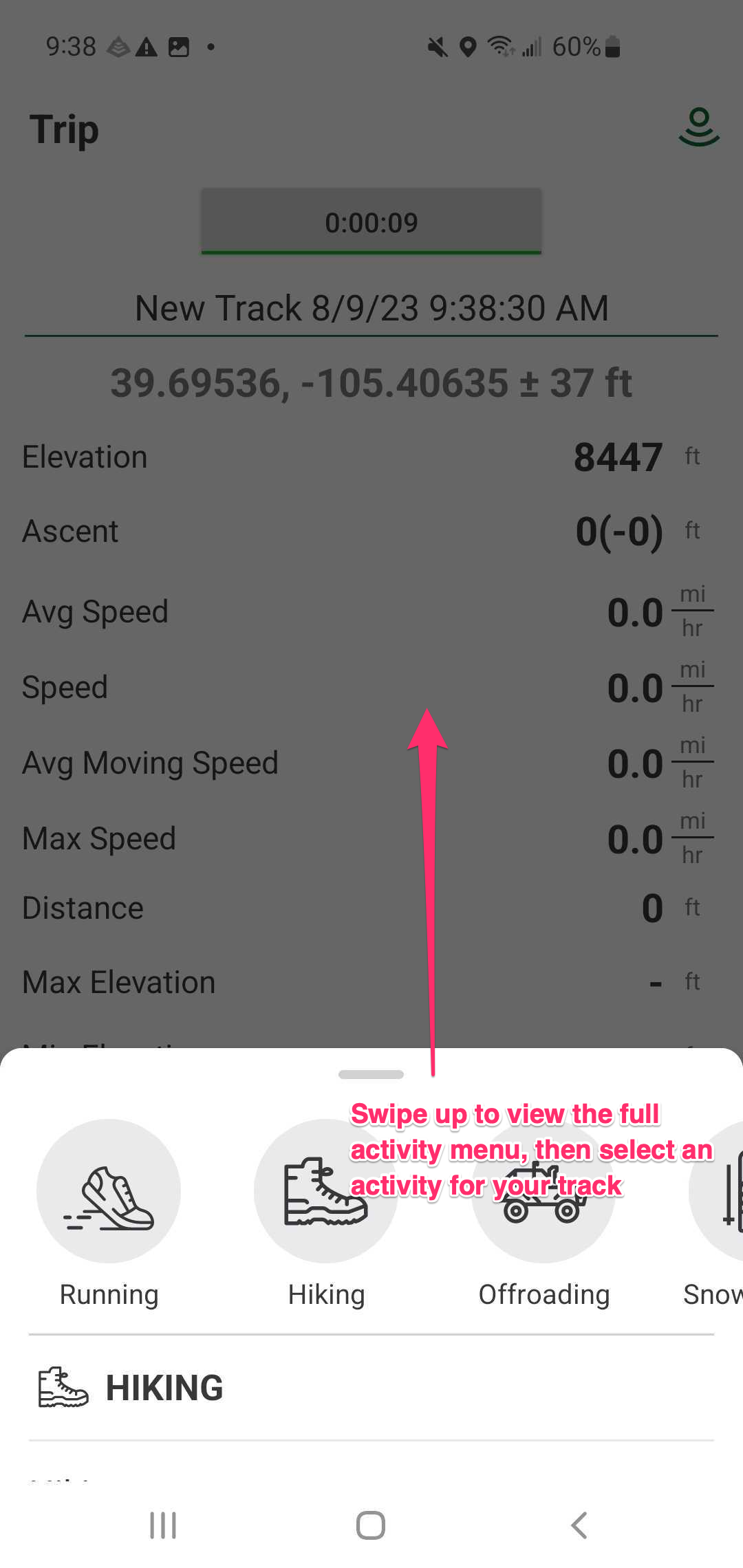743x1568 pixels.
Task: Select the Running activity
Action: tap(109, 1191)
